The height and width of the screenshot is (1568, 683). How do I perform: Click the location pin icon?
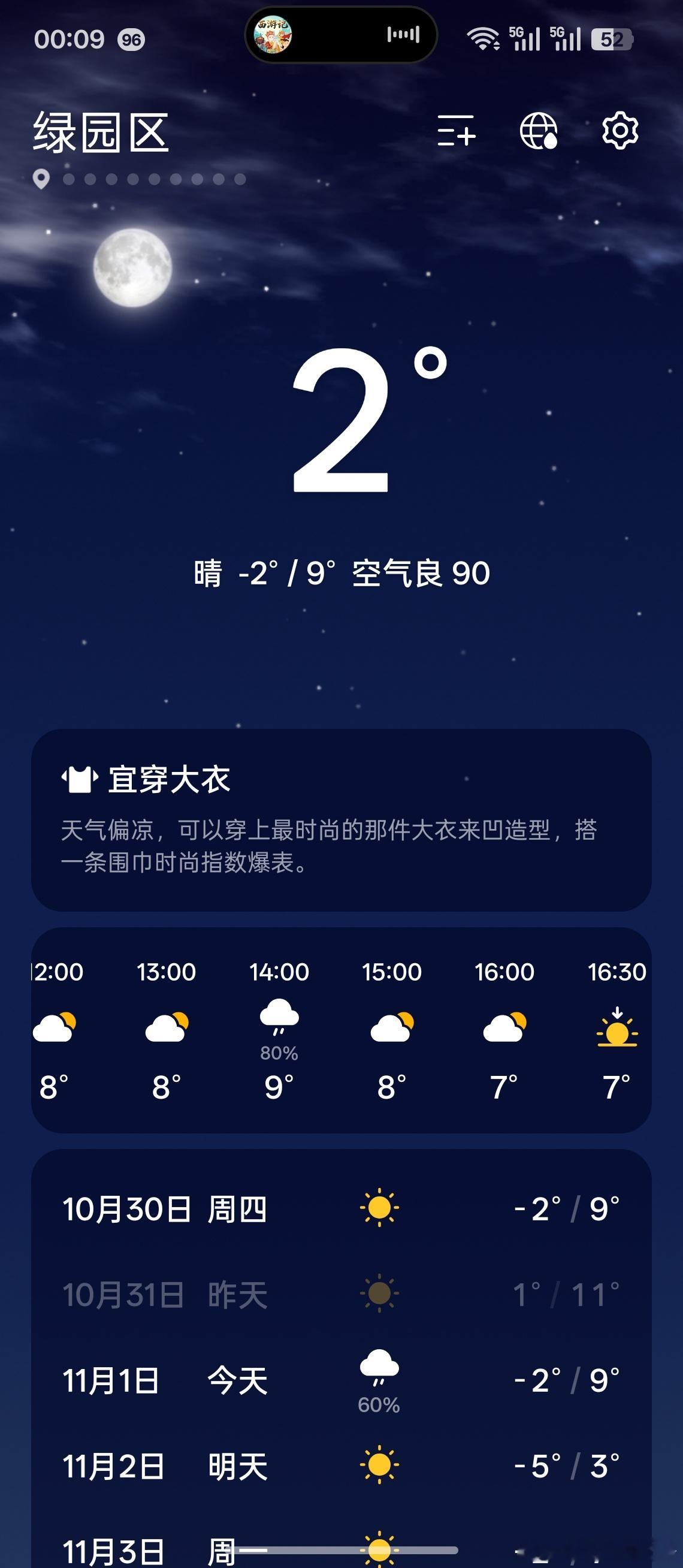point(41,179)
